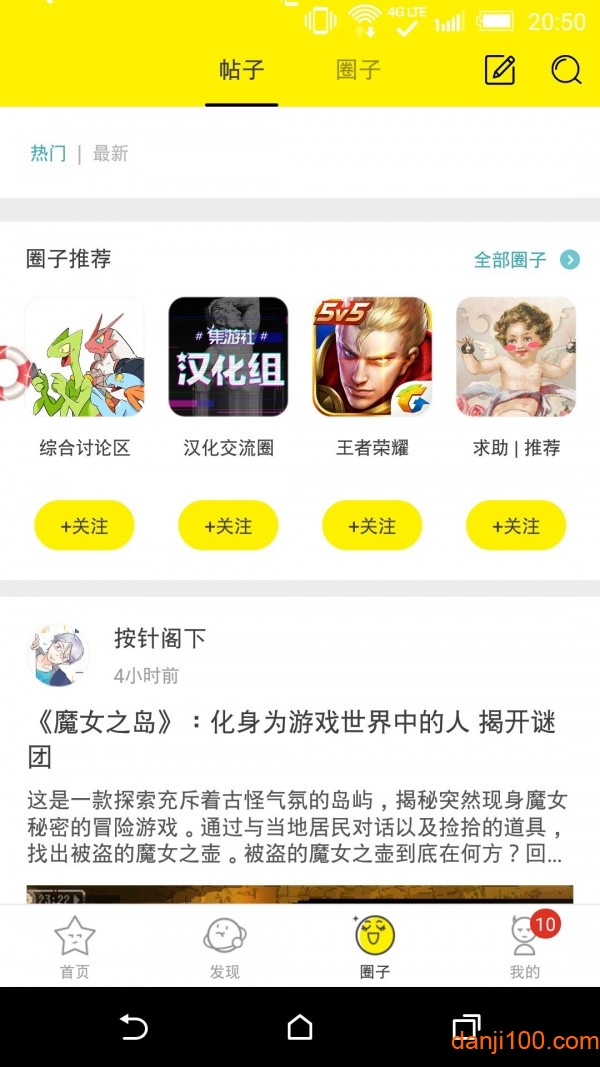
Task: Switch to the 发现 tab
Action: (x=225, y=946)
